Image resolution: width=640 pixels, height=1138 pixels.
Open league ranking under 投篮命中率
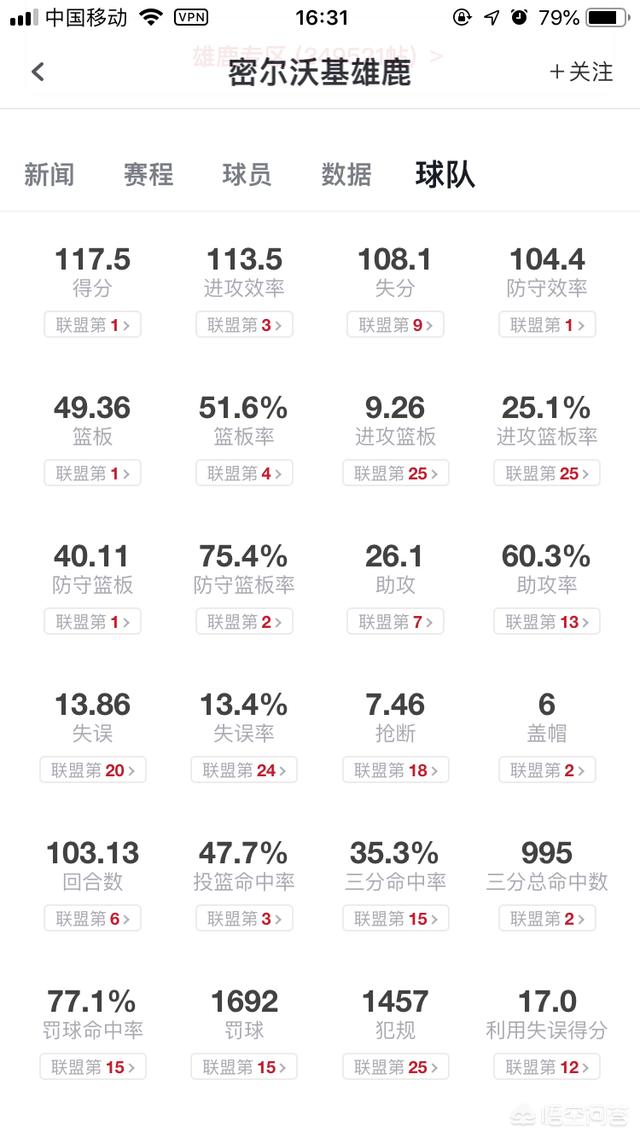[244, 918]
